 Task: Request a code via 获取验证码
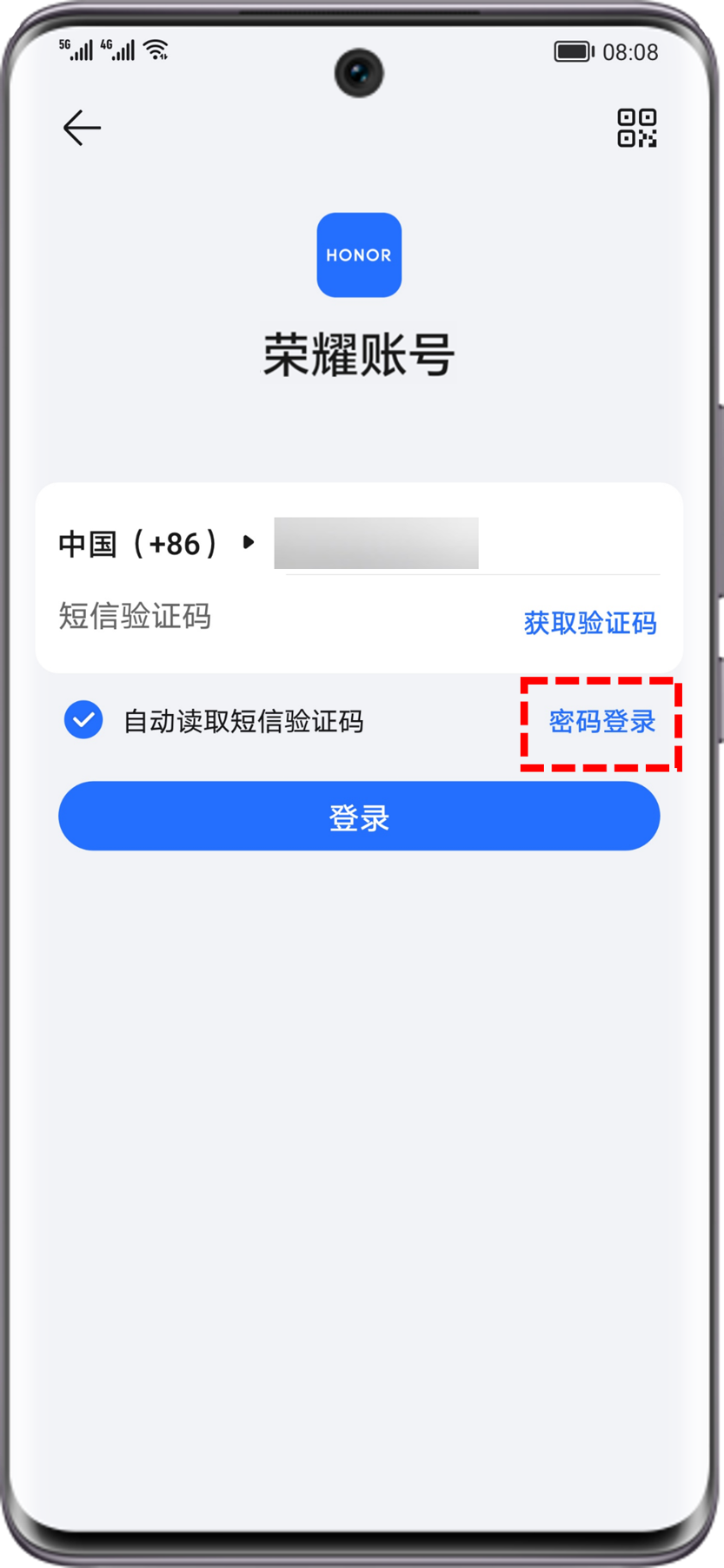point(589,623)
